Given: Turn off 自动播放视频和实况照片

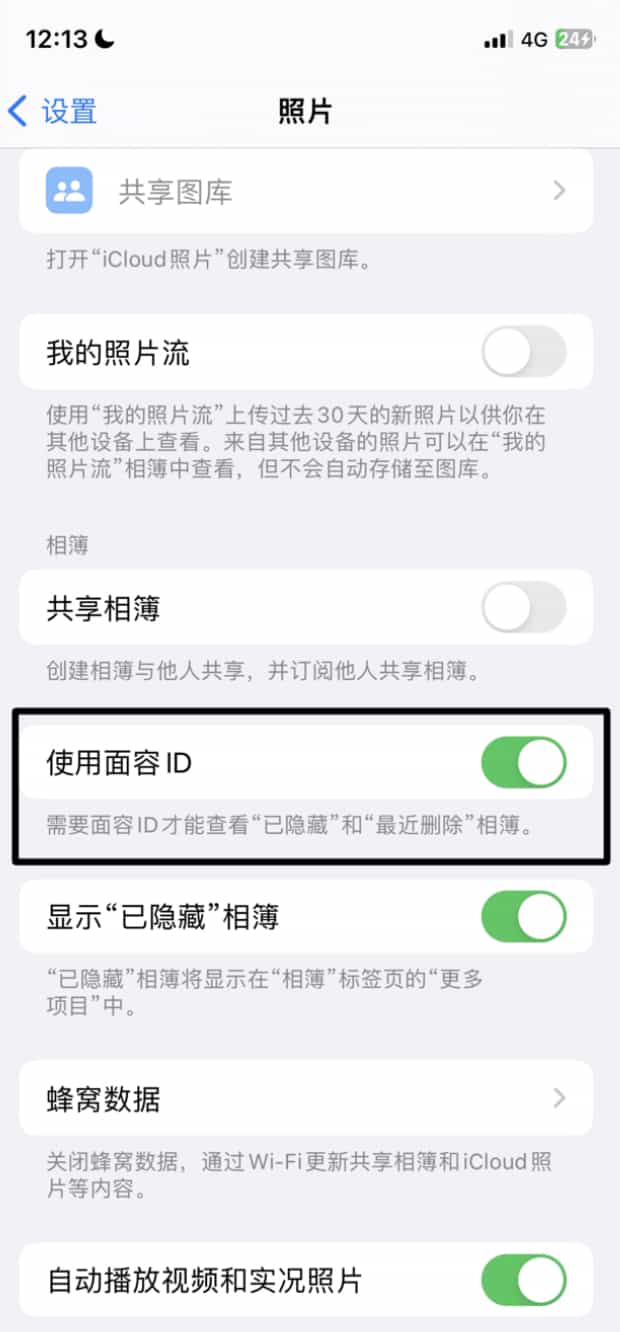Looking at the screenshot, I should (x=523, y=1279).
